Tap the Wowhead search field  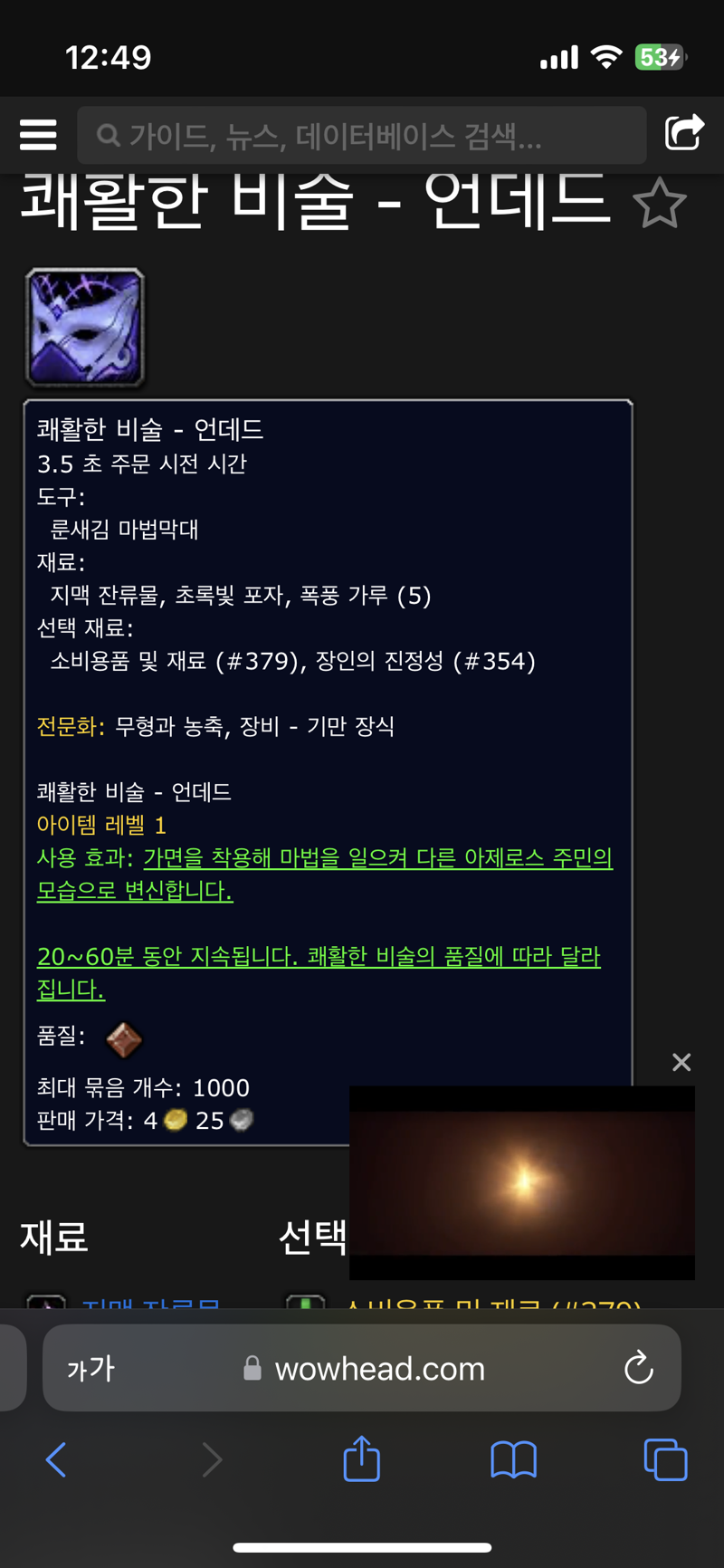coord(362,136)
